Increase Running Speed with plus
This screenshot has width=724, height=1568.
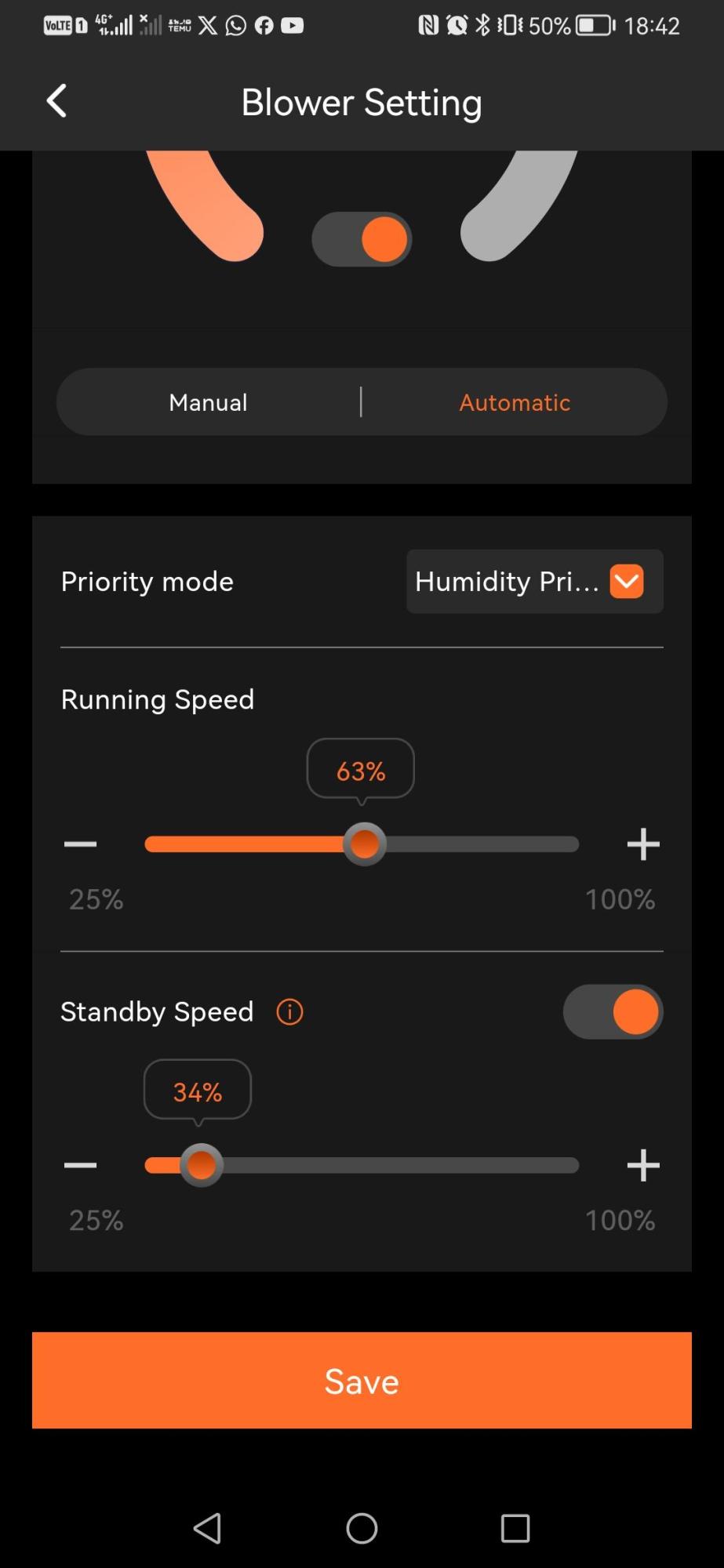pos(643,844)
